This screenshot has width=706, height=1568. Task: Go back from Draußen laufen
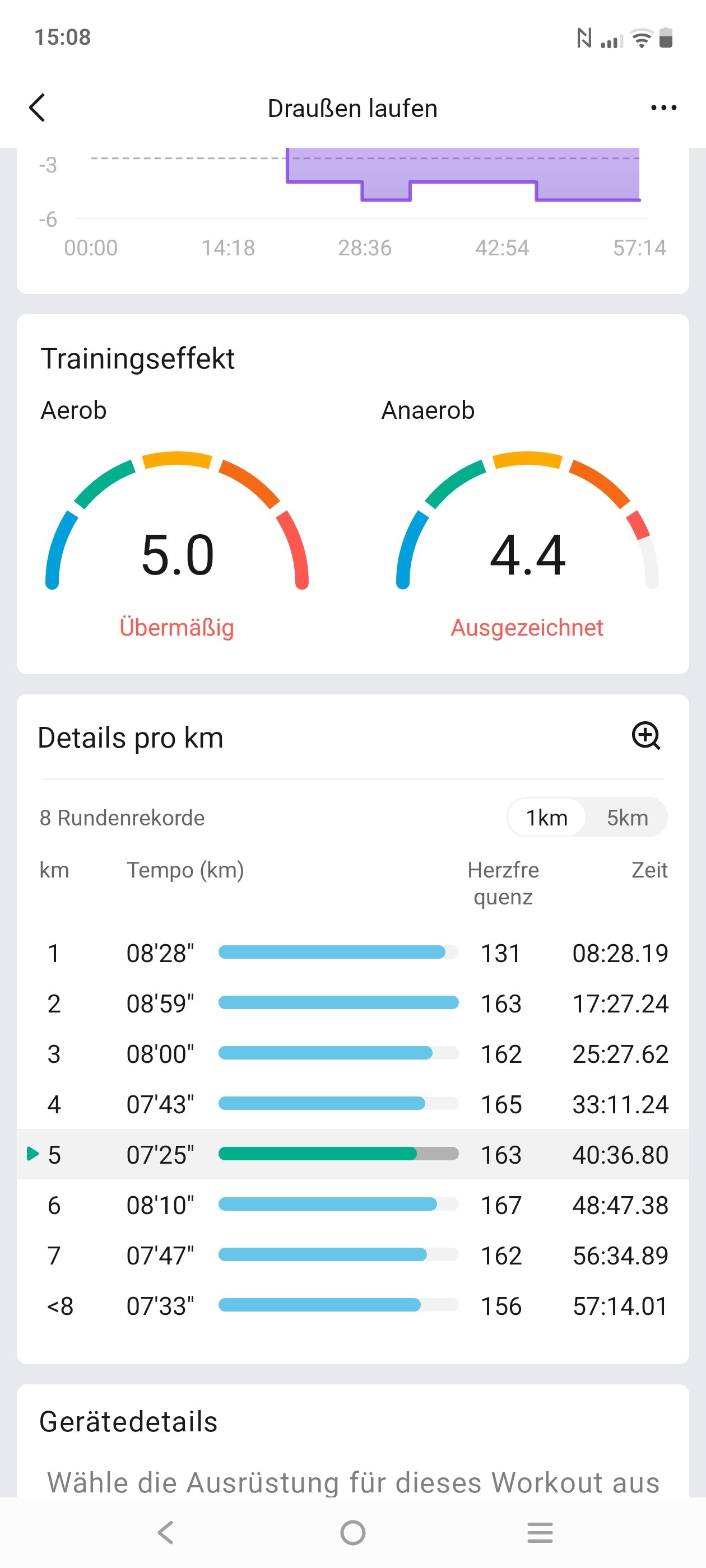point(38,108)
